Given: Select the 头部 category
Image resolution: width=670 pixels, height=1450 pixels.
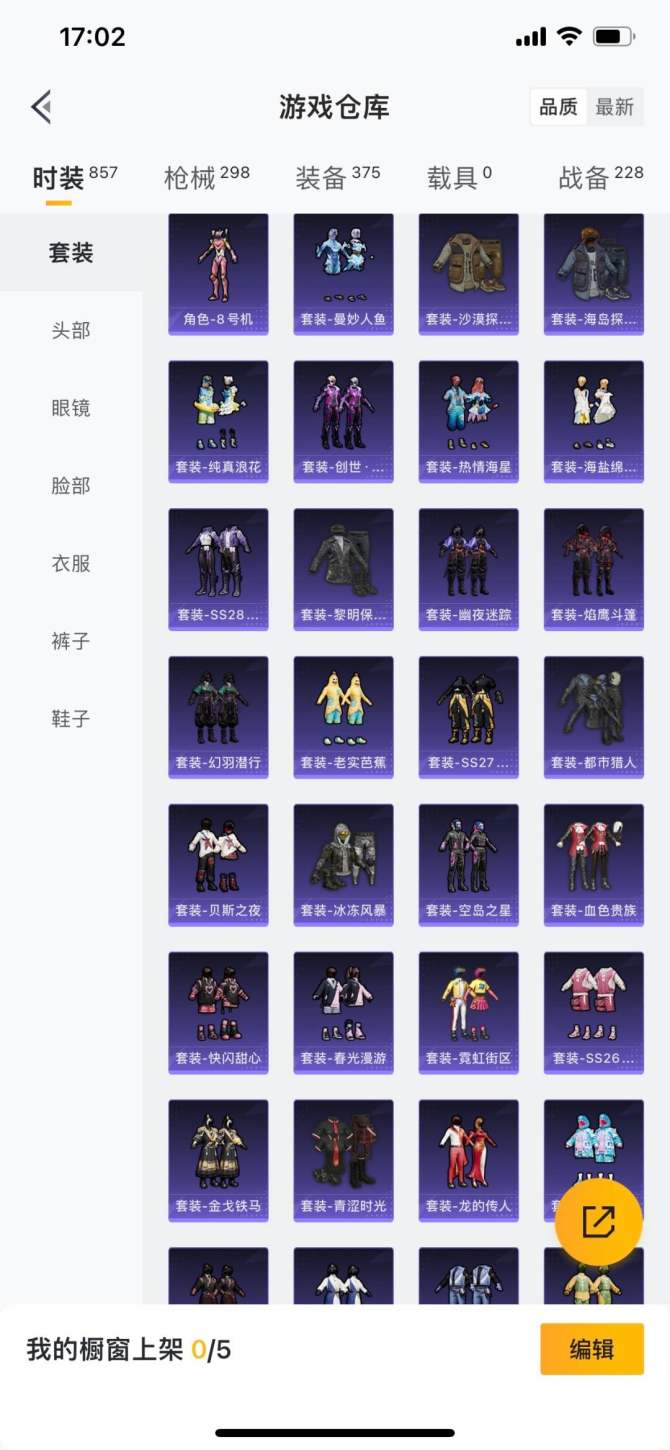Looking at the screenshot, I should pos(71,331).
